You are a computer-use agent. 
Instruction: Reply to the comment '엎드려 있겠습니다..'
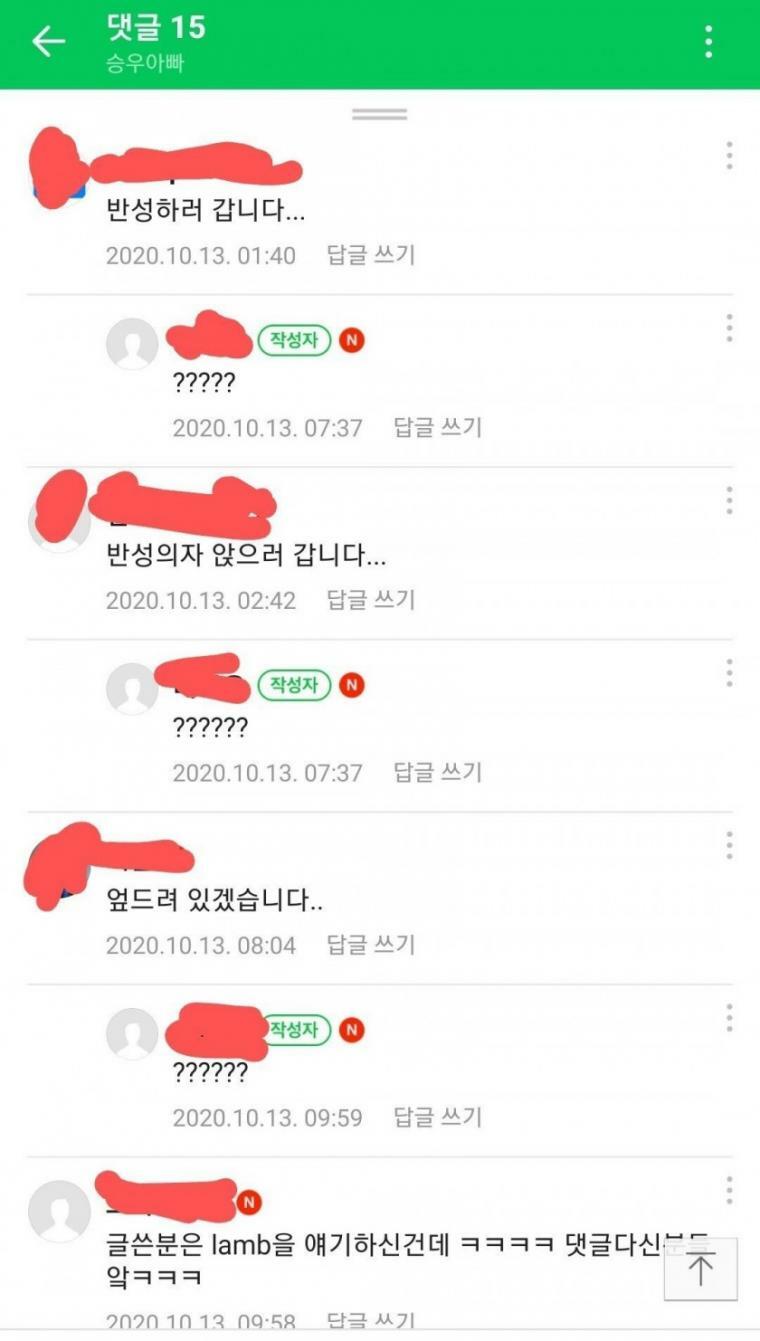370,945
